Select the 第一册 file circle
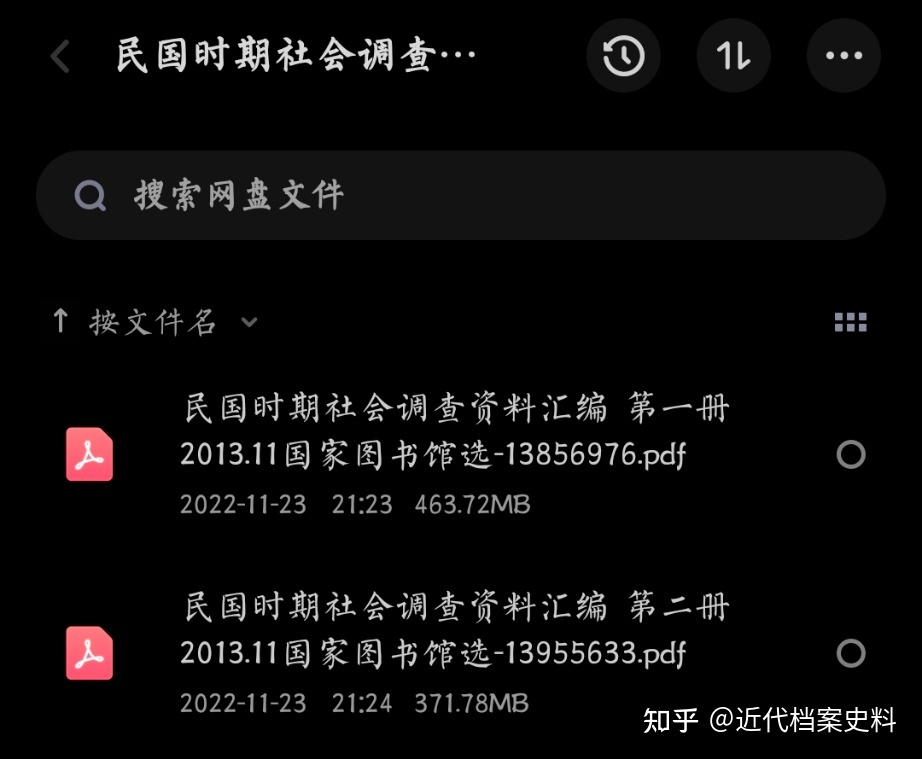922x759 pixels. (x=850, y=456)
